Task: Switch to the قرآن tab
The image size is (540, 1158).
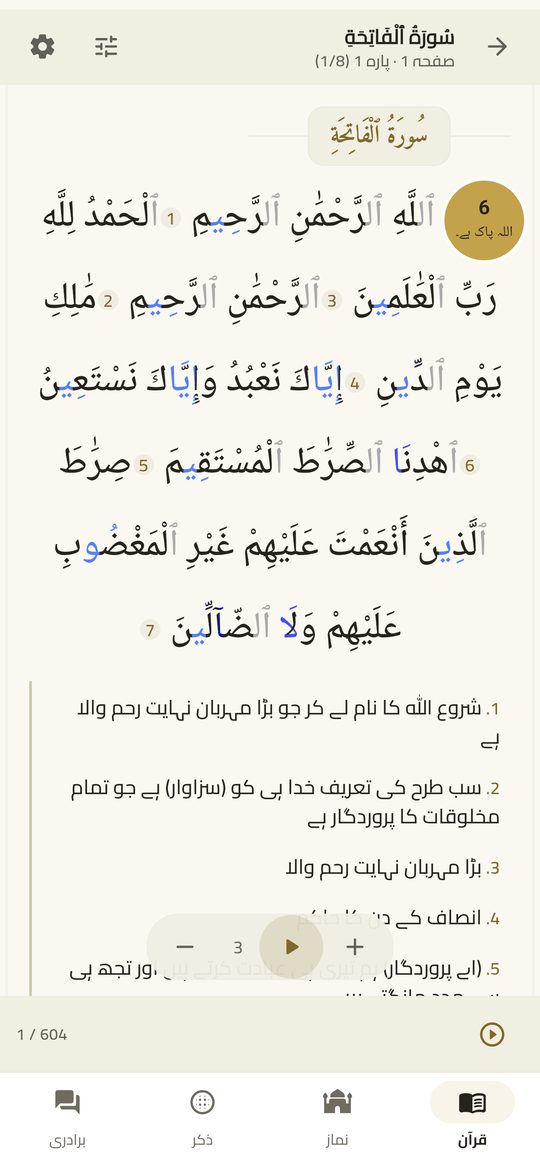Action: pyautogui.click(x=472, y=1117)
